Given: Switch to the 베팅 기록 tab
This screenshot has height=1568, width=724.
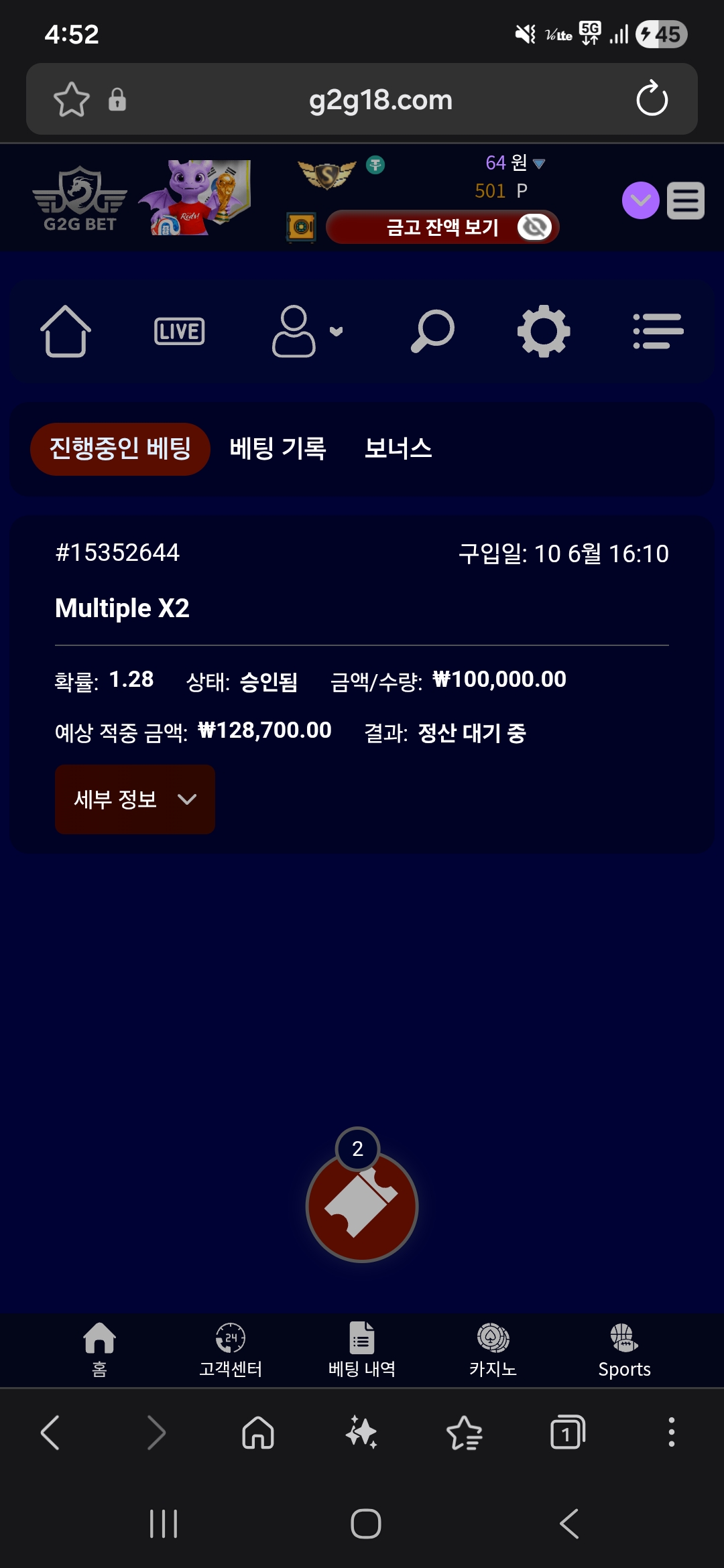Looking at the screenshot, I should click(x=278, y=449).
